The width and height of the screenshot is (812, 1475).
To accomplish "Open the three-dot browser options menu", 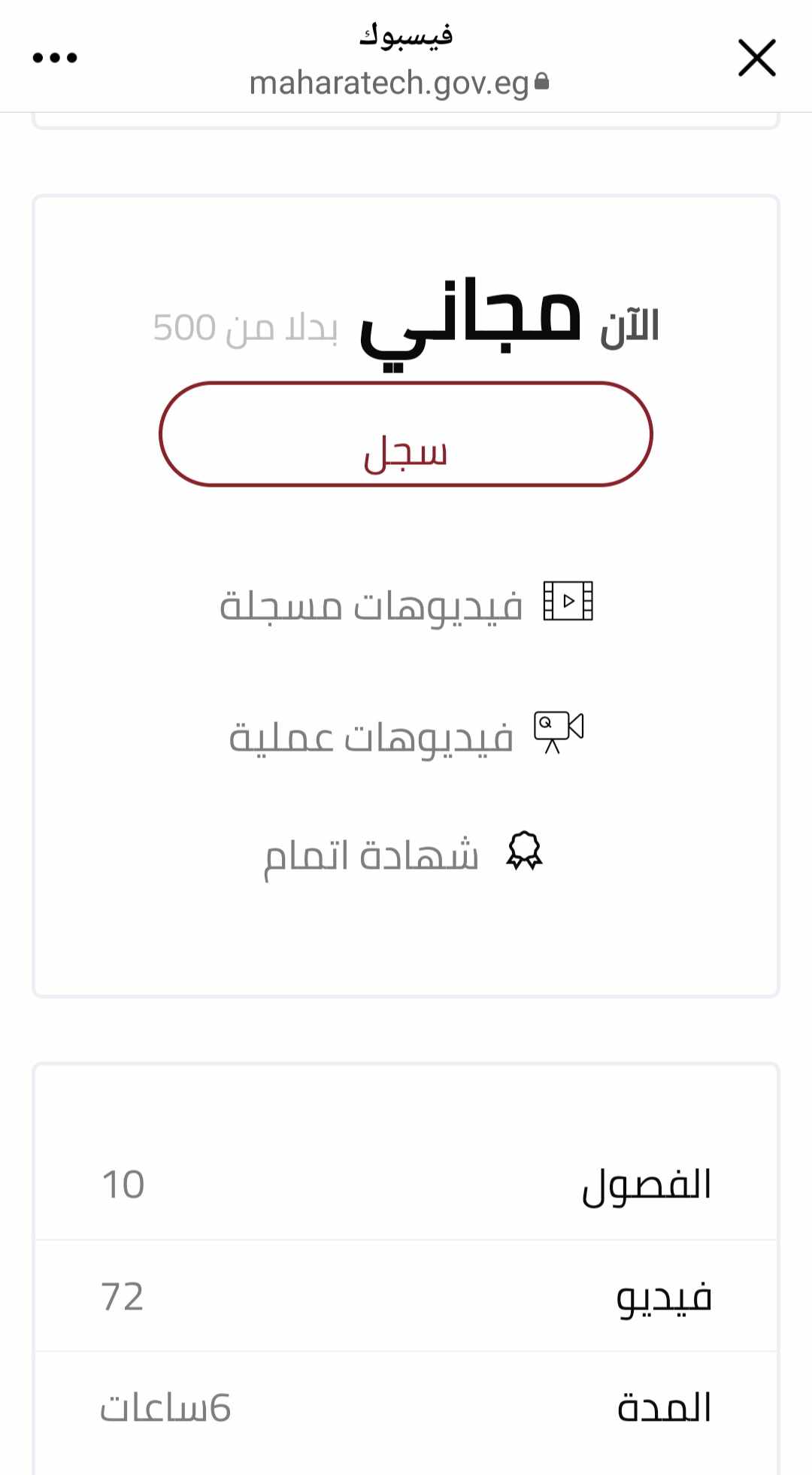I will tap(55, 58).
